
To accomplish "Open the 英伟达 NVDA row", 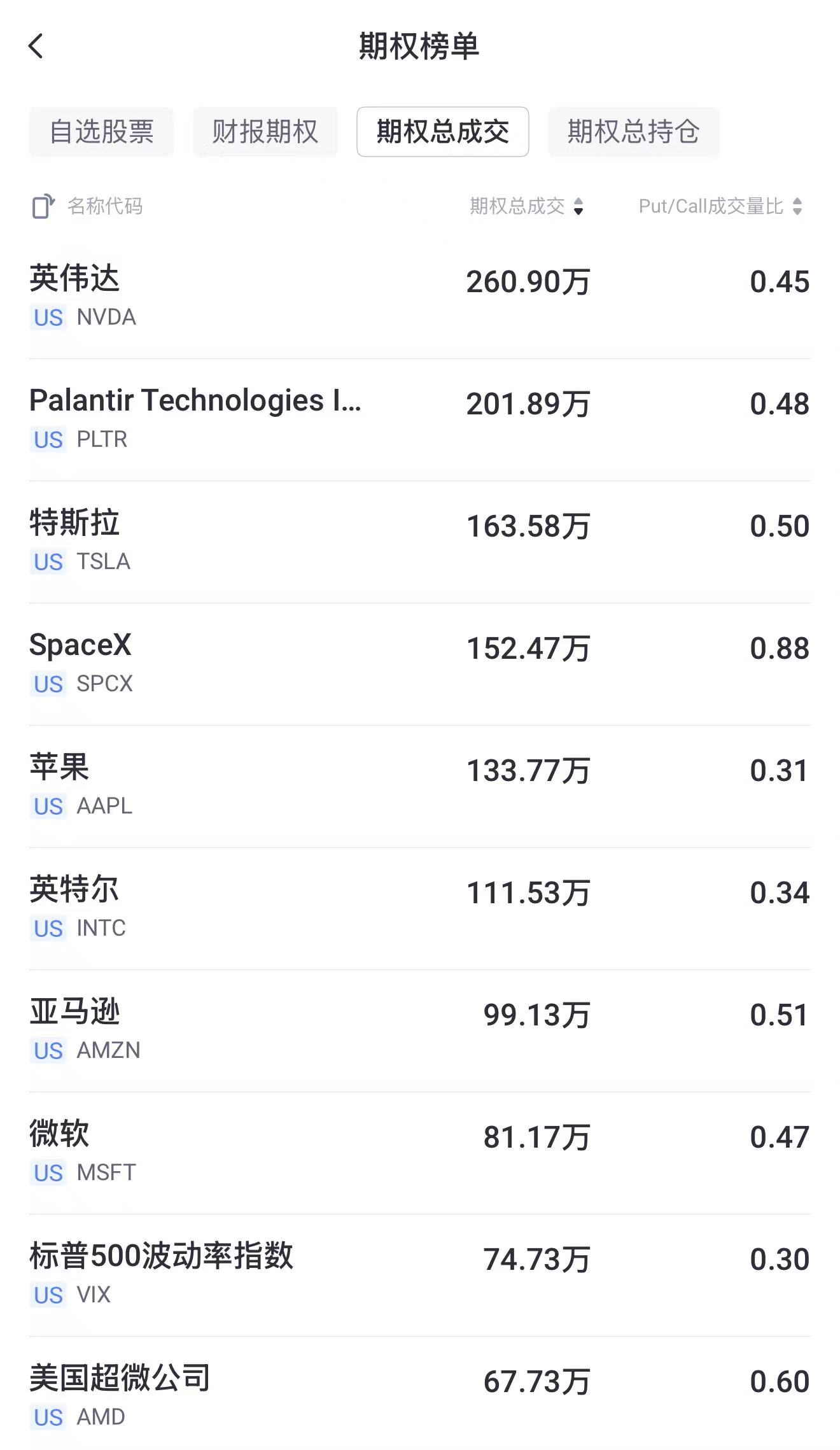I will pyautogui.click(x=420, y=298).
